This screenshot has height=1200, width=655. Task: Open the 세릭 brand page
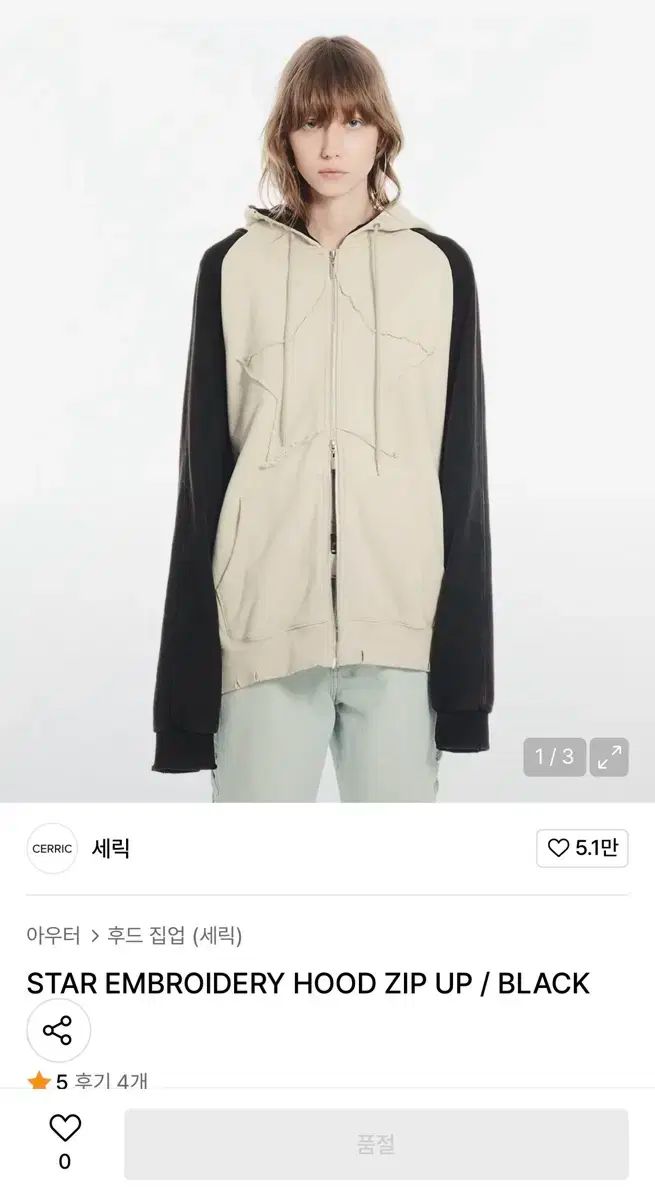point(110,849)
